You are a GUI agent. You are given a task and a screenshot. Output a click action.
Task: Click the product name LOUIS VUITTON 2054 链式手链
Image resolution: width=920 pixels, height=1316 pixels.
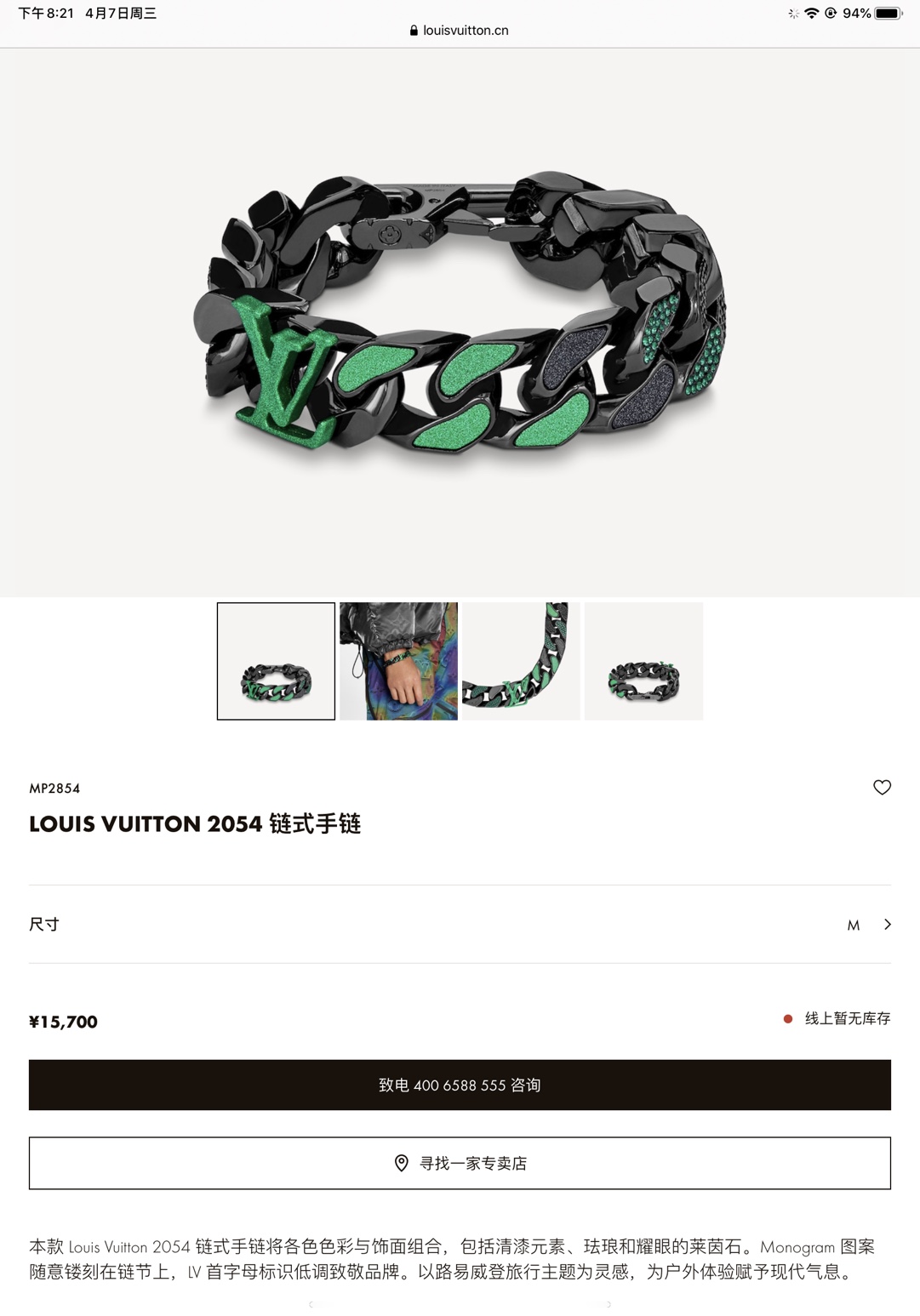(x=196, y=823)
